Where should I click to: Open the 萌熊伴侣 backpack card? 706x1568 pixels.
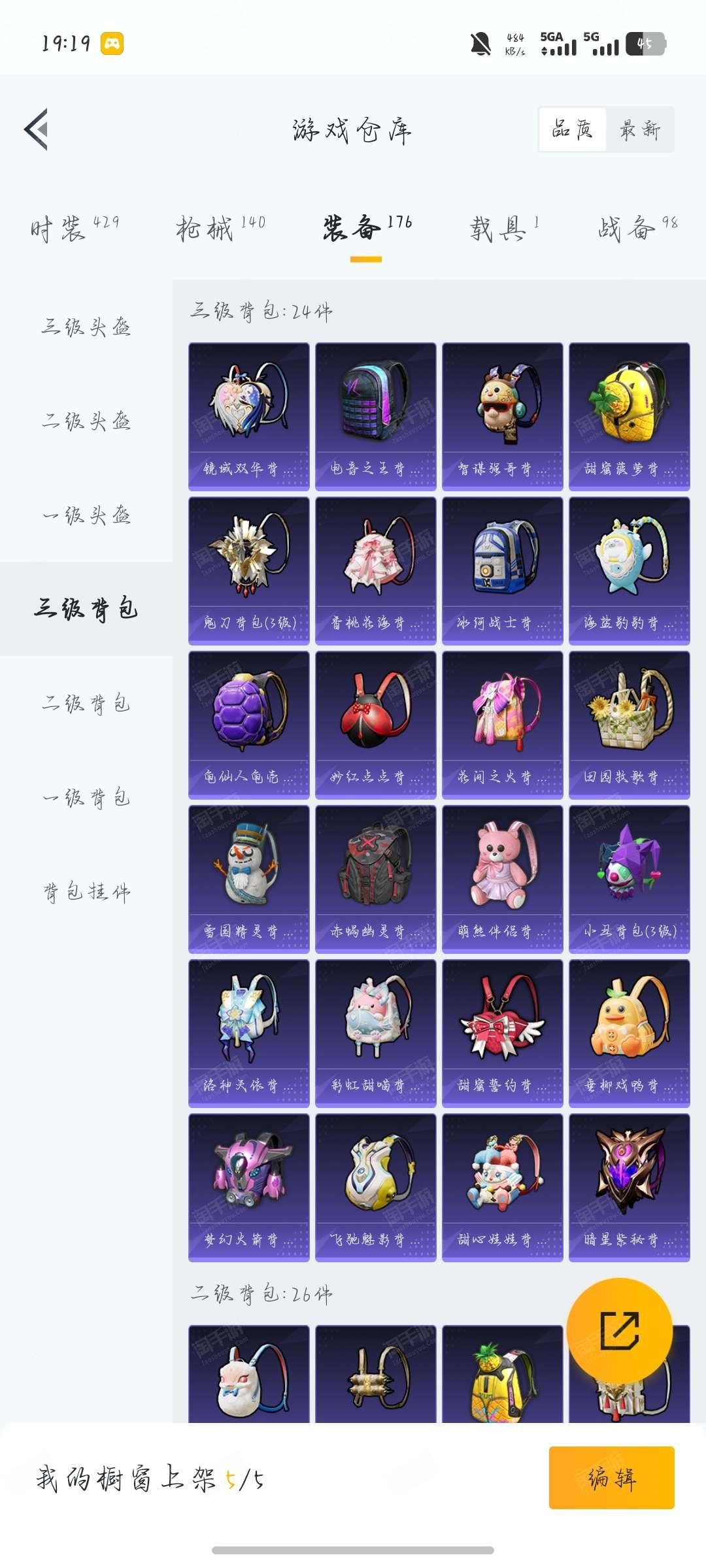pos(502,879)
